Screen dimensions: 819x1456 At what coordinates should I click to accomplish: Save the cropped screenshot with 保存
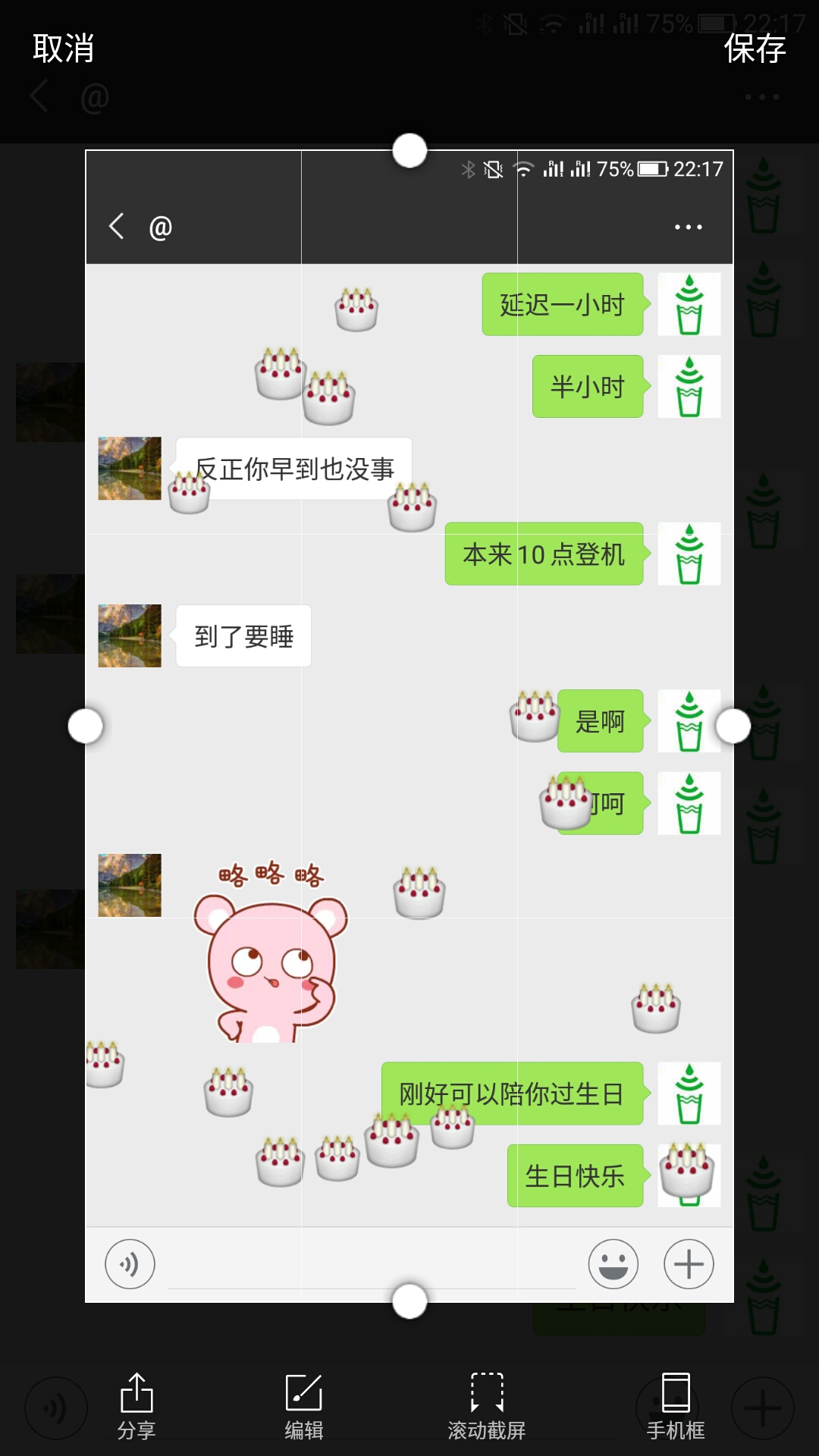tap(755, 49)
